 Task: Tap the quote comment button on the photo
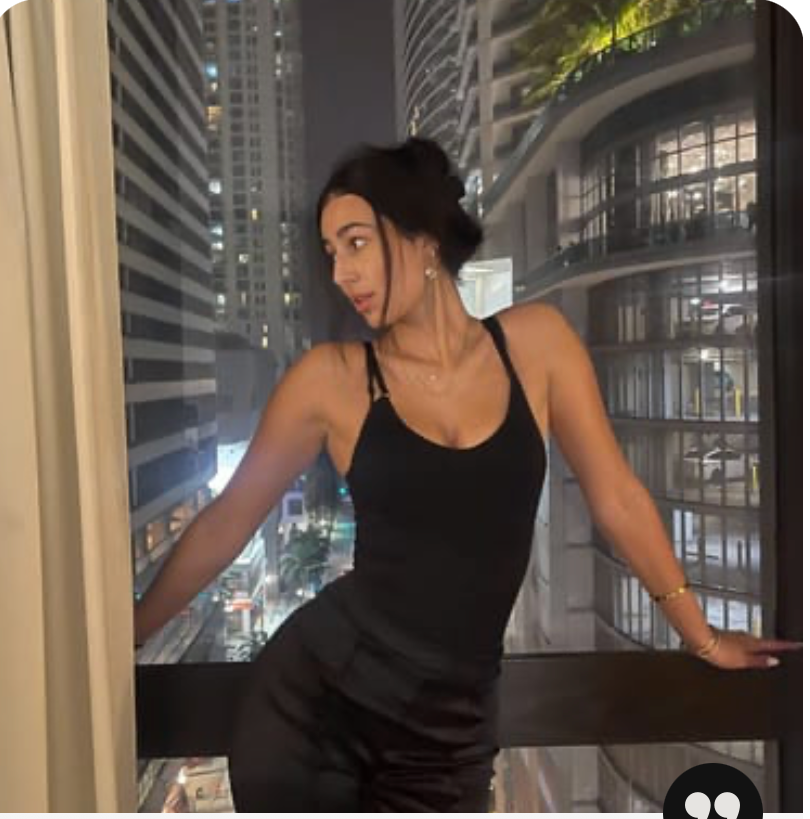712,798
